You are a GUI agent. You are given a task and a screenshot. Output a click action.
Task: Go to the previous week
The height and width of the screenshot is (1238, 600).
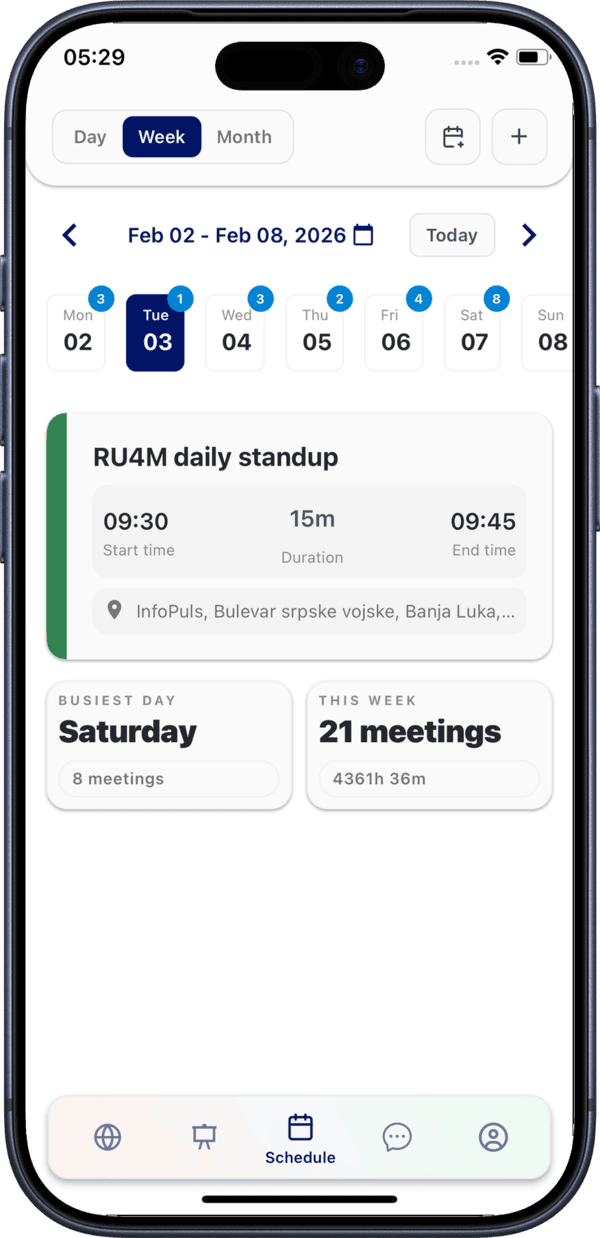click(x=69, y=235)
